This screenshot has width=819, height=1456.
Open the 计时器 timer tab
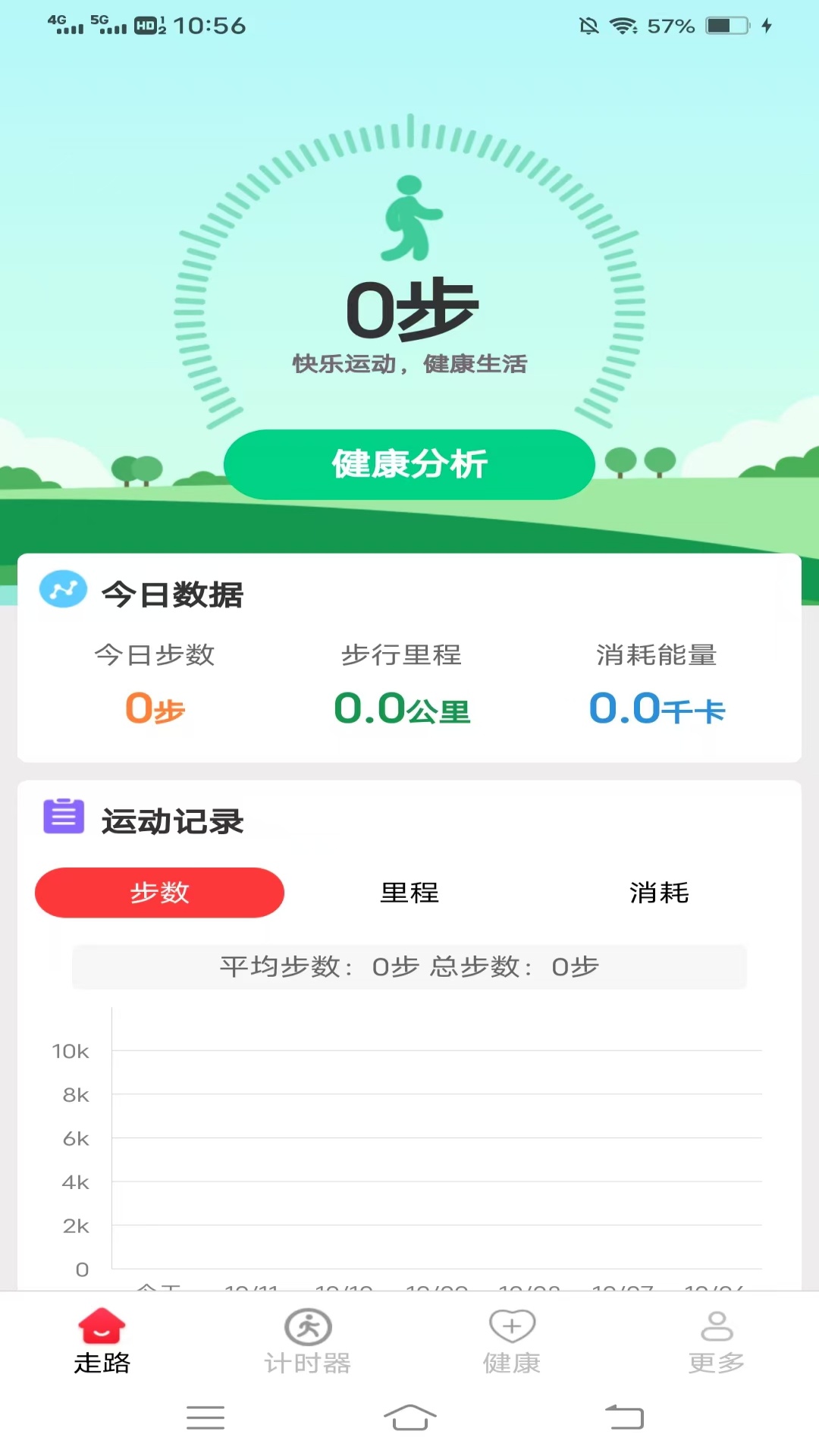point(307,1341)
